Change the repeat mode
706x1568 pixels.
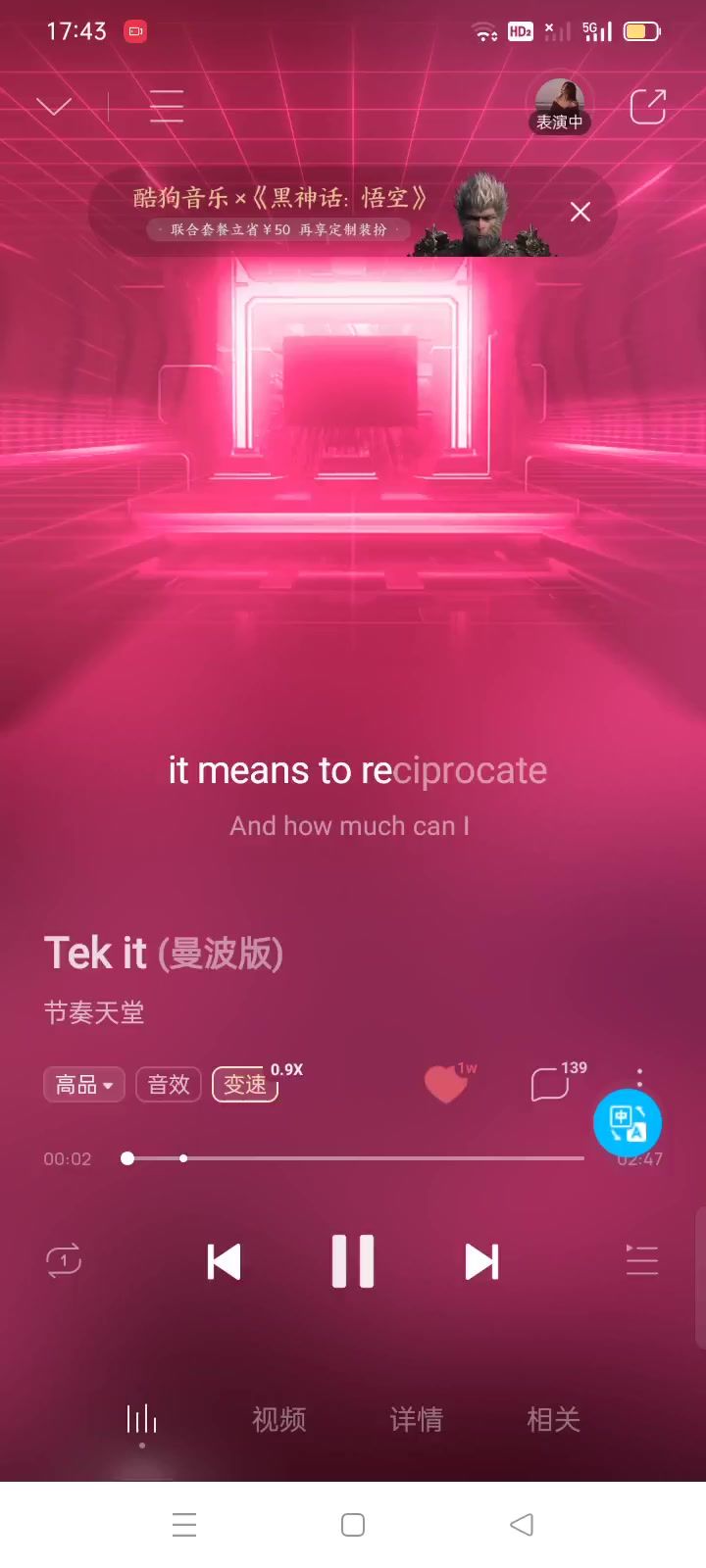tap(64, 1260)
